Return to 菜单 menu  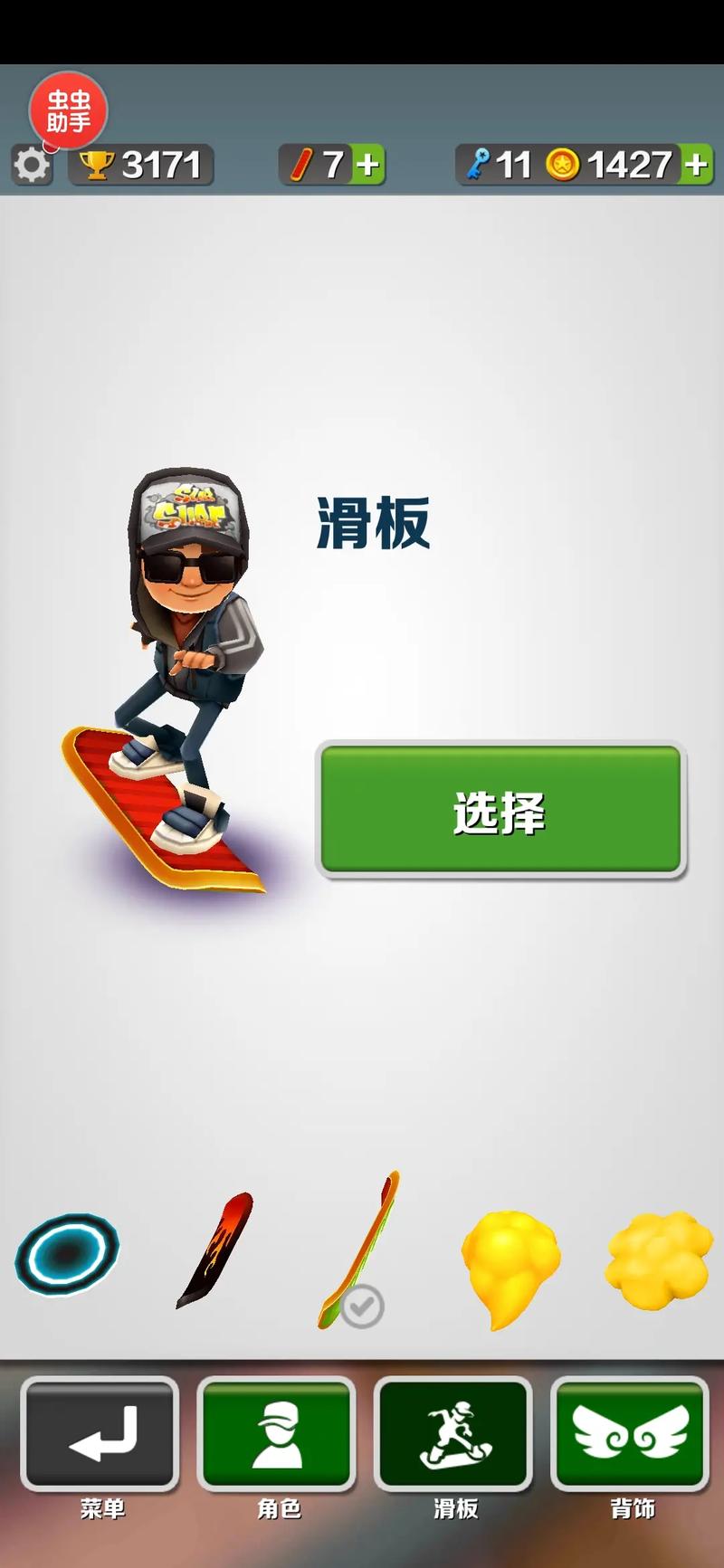[x=100, y=1434]
